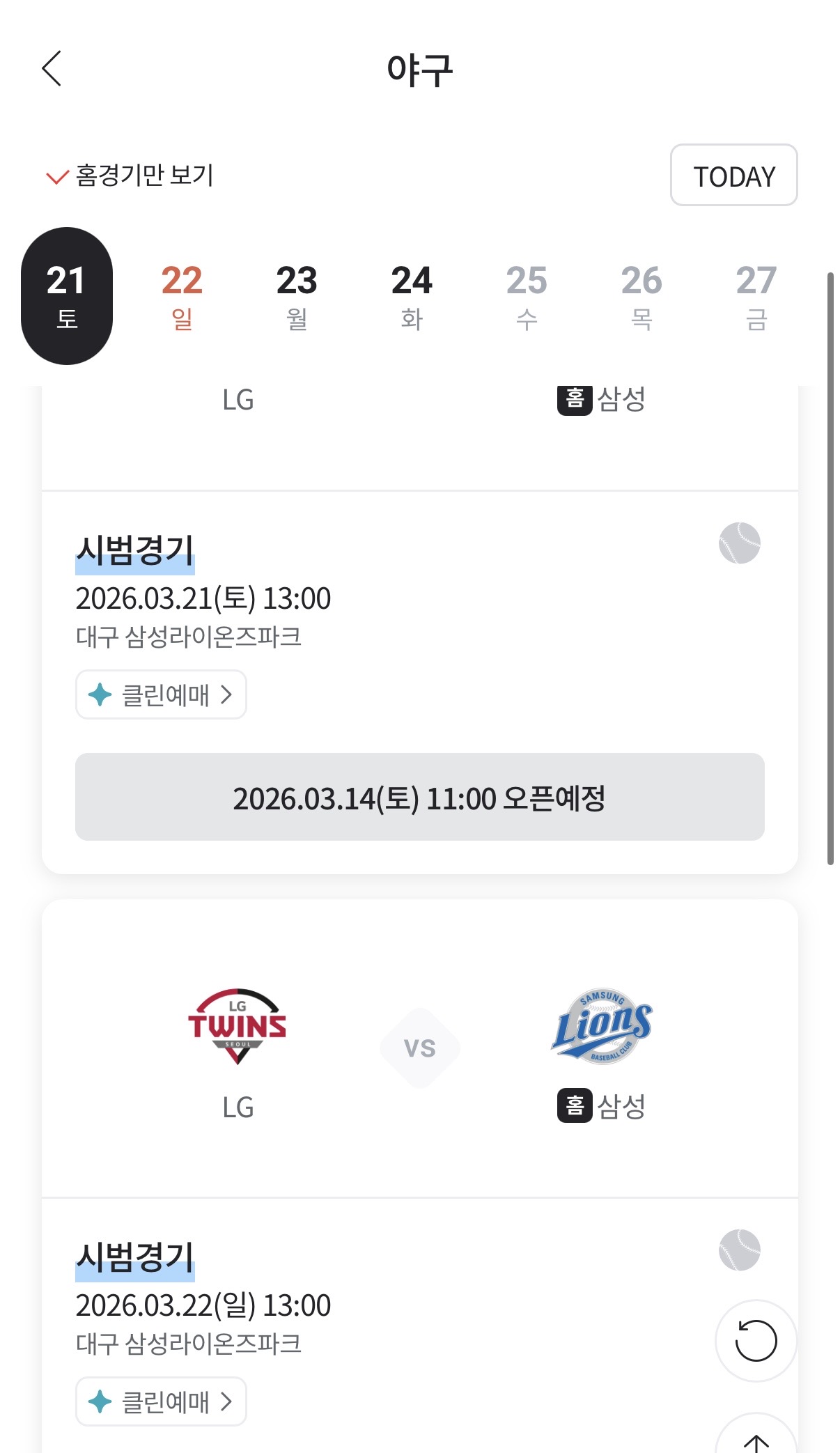The width and height of the screenshot is (840, 1453).
Task: Open 클린예매 for the 03.21 game
Action: coord(161,694)
